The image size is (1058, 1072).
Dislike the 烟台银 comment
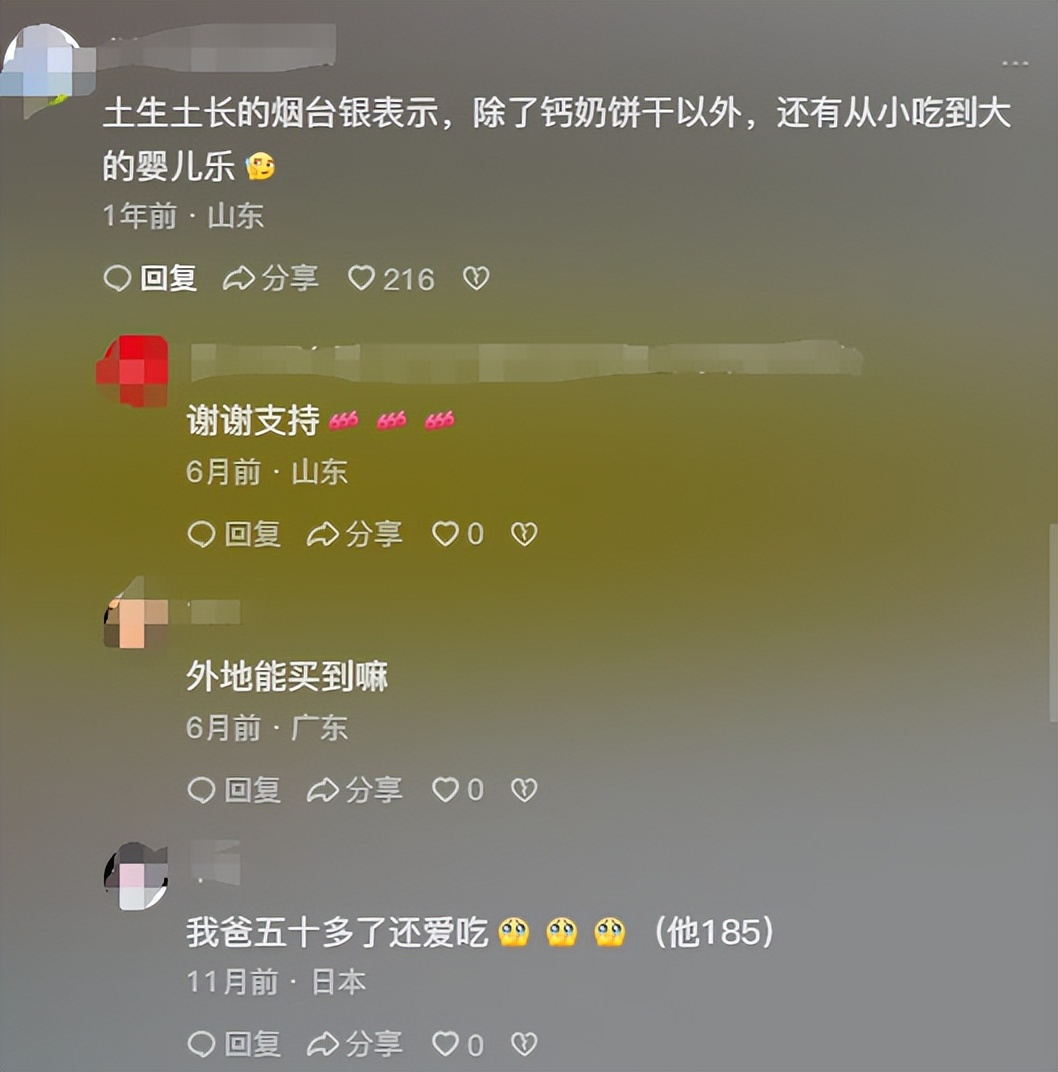pos(476,278)
